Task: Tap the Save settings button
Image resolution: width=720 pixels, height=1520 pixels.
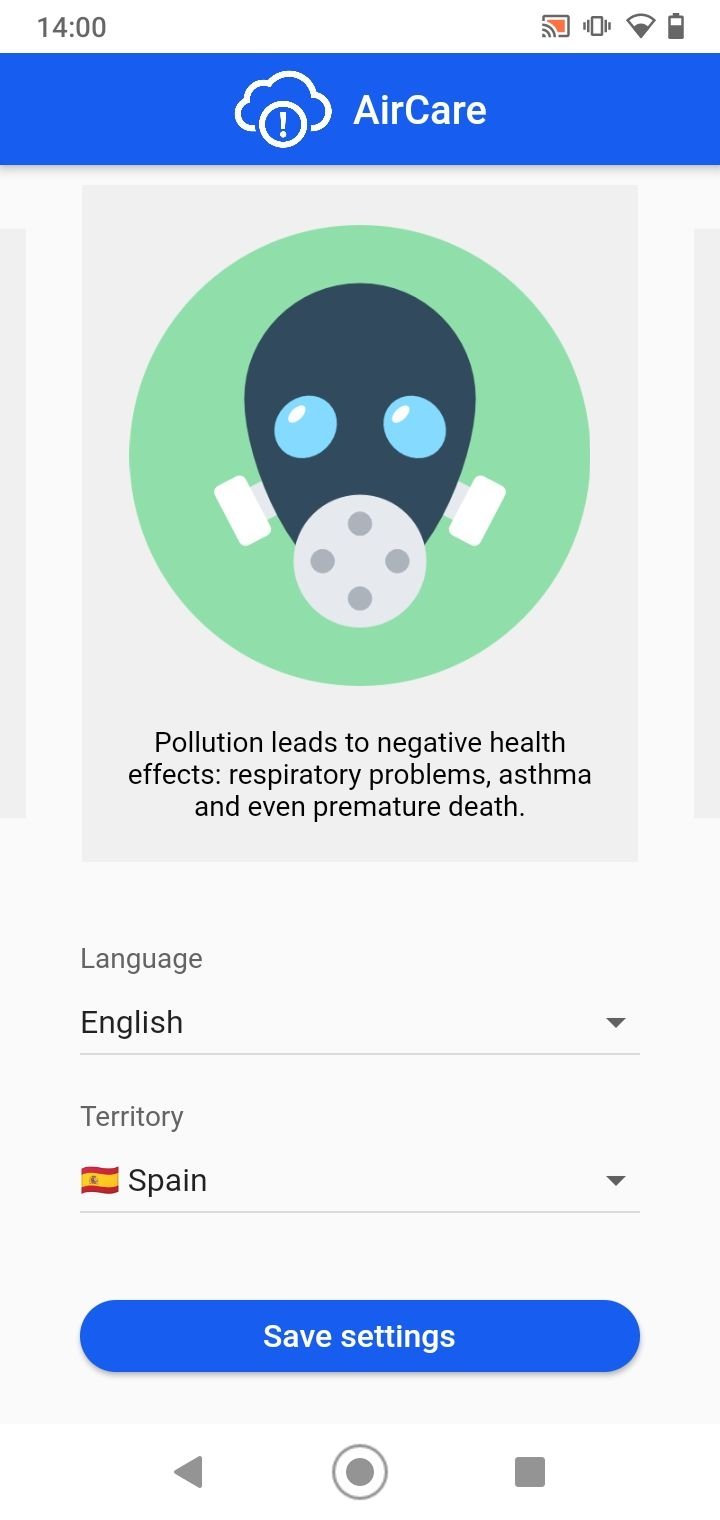Action: (x=359, y=1336)
